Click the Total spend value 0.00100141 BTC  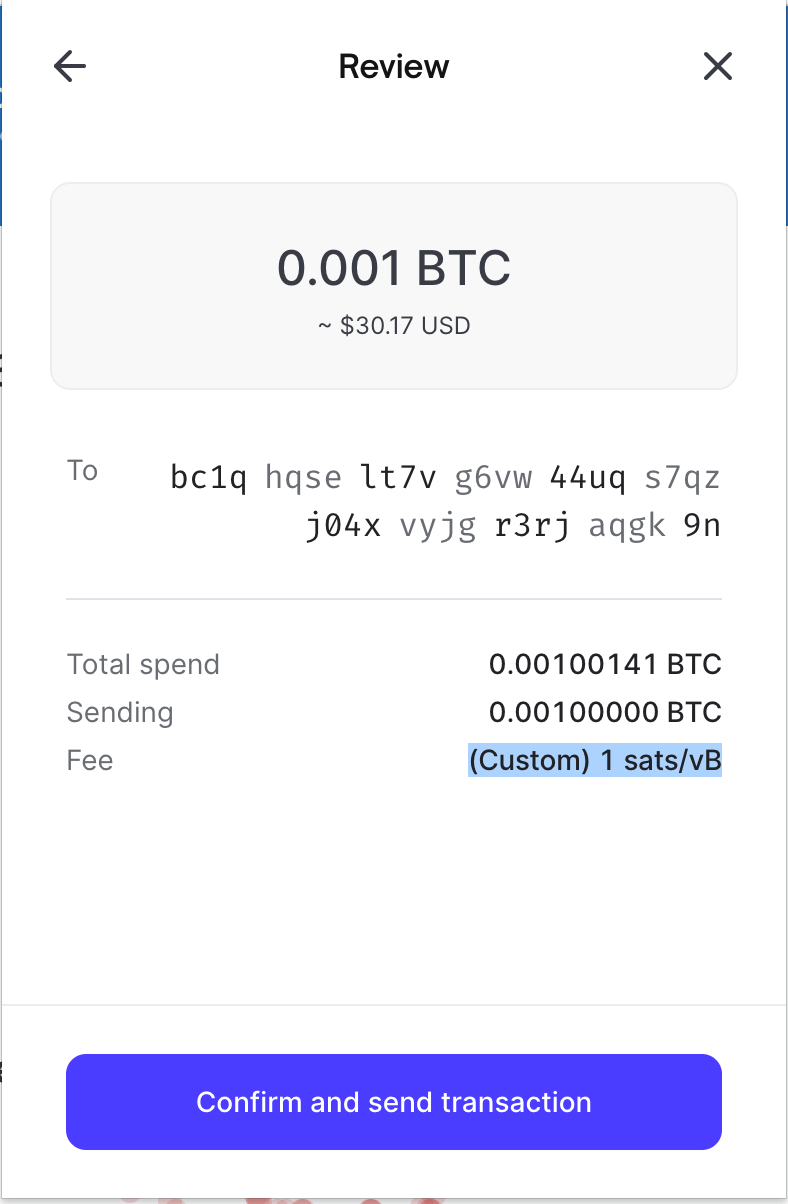pos(605,664)
